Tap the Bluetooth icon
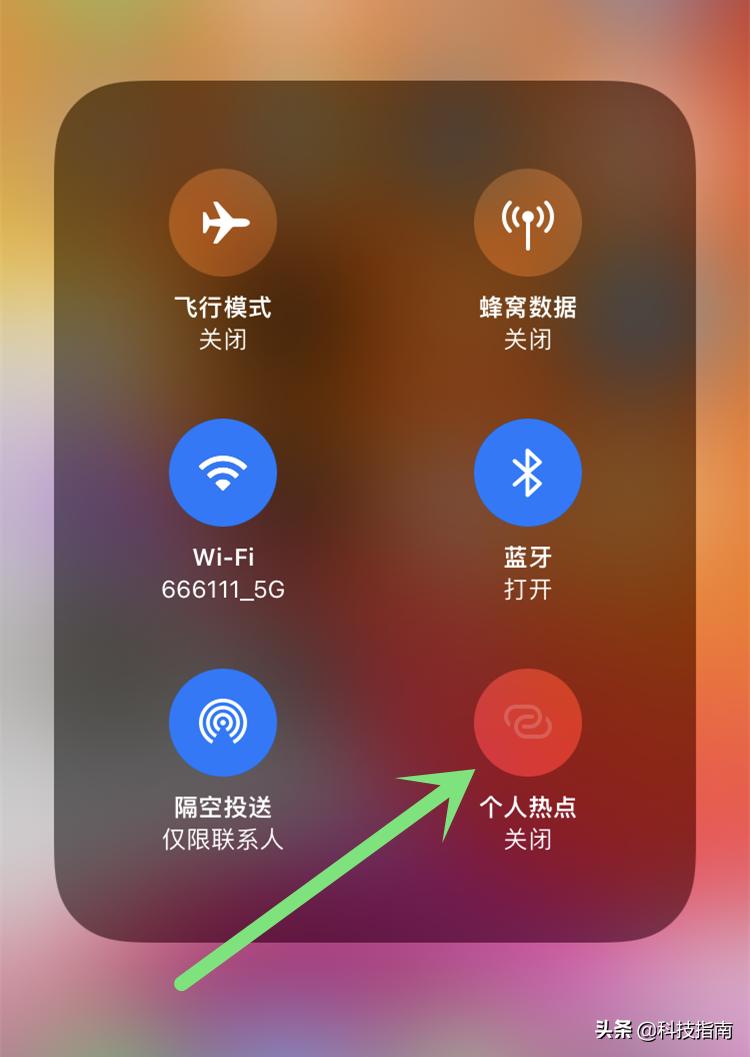Viewport: 750px width, 1057px height. 527,472
